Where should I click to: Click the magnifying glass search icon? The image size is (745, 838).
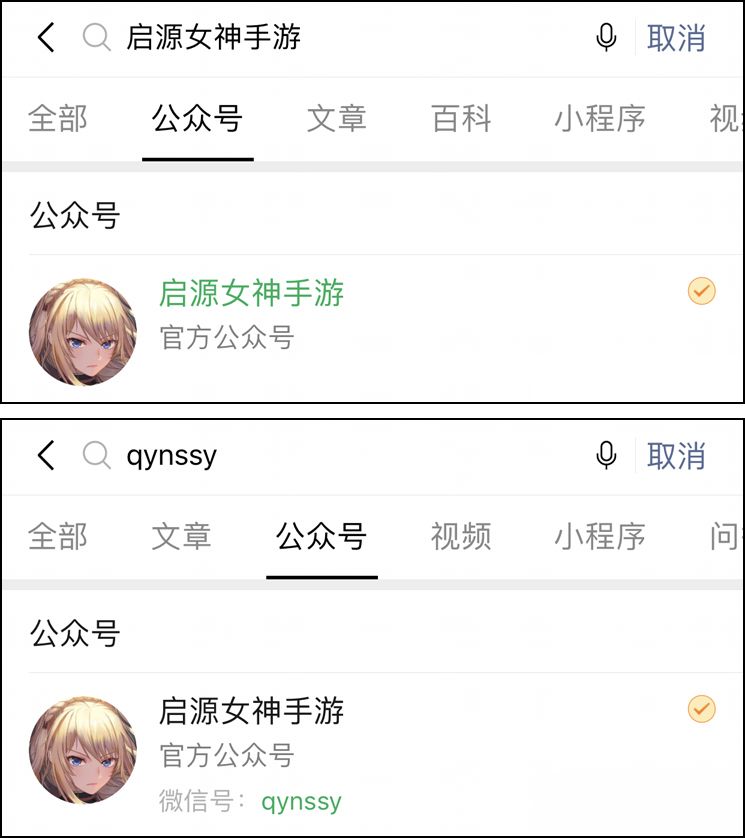pos(97,38)
